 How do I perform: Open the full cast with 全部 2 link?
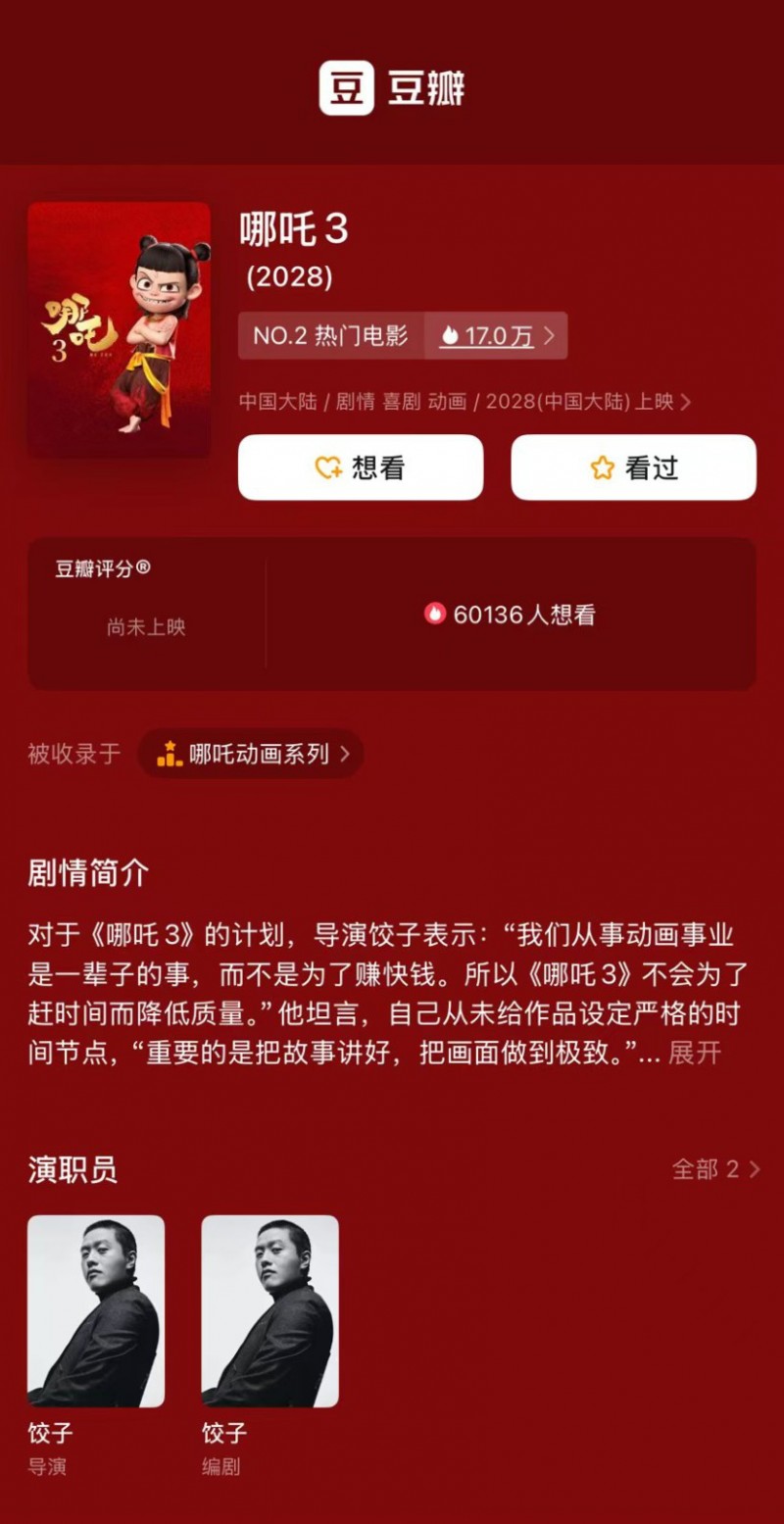coord(708,1169)
